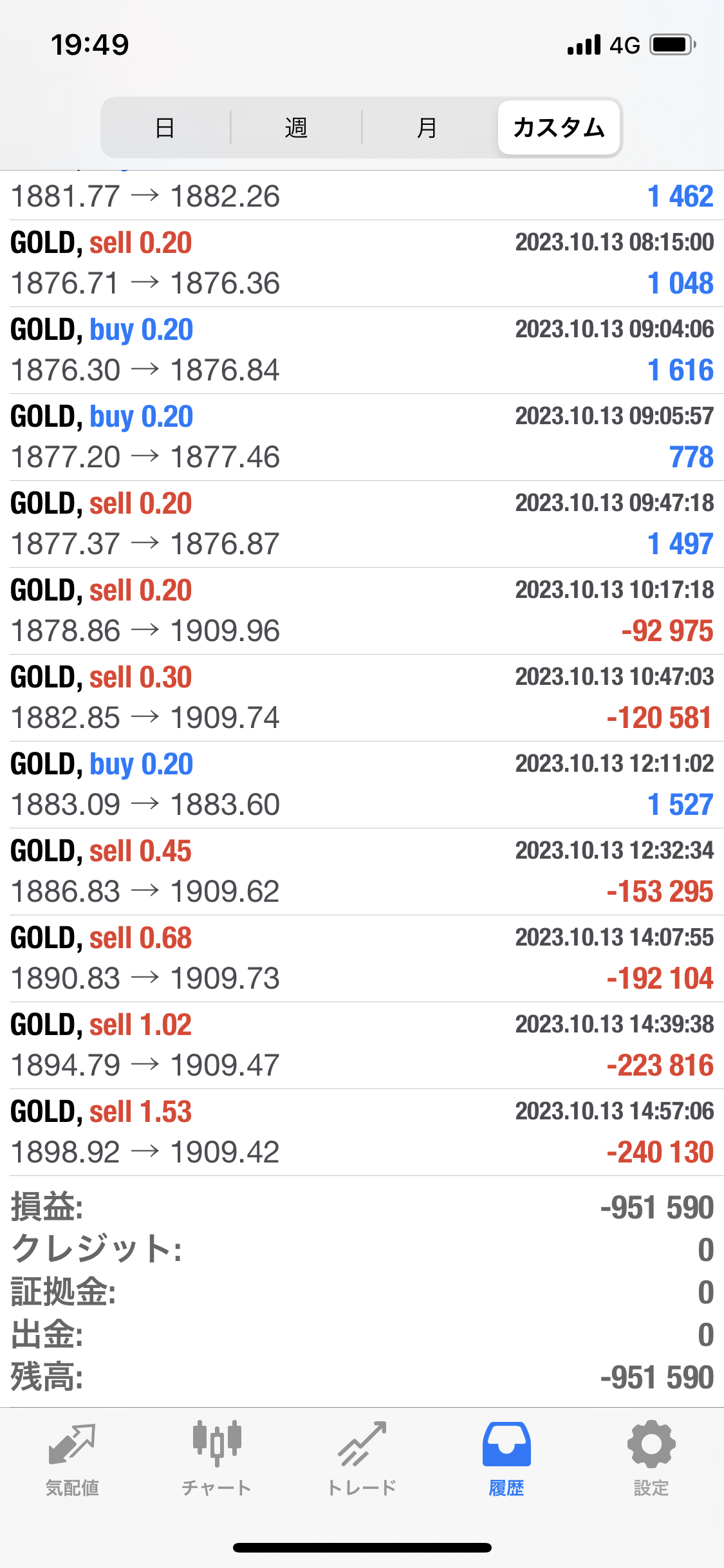Switch to the 日 period tab
724x1568 pixels.
165,127
